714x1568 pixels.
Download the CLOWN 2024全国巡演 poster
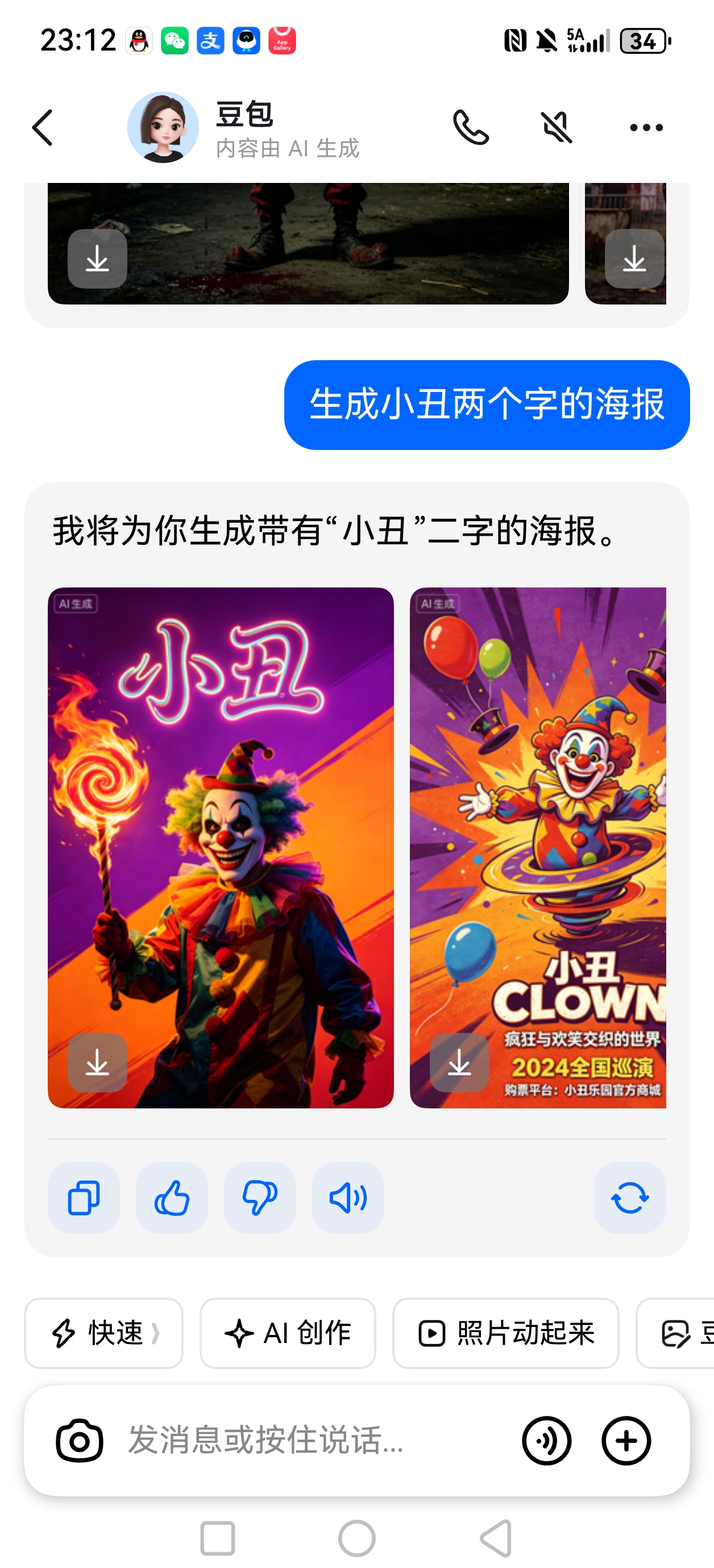459,1063
